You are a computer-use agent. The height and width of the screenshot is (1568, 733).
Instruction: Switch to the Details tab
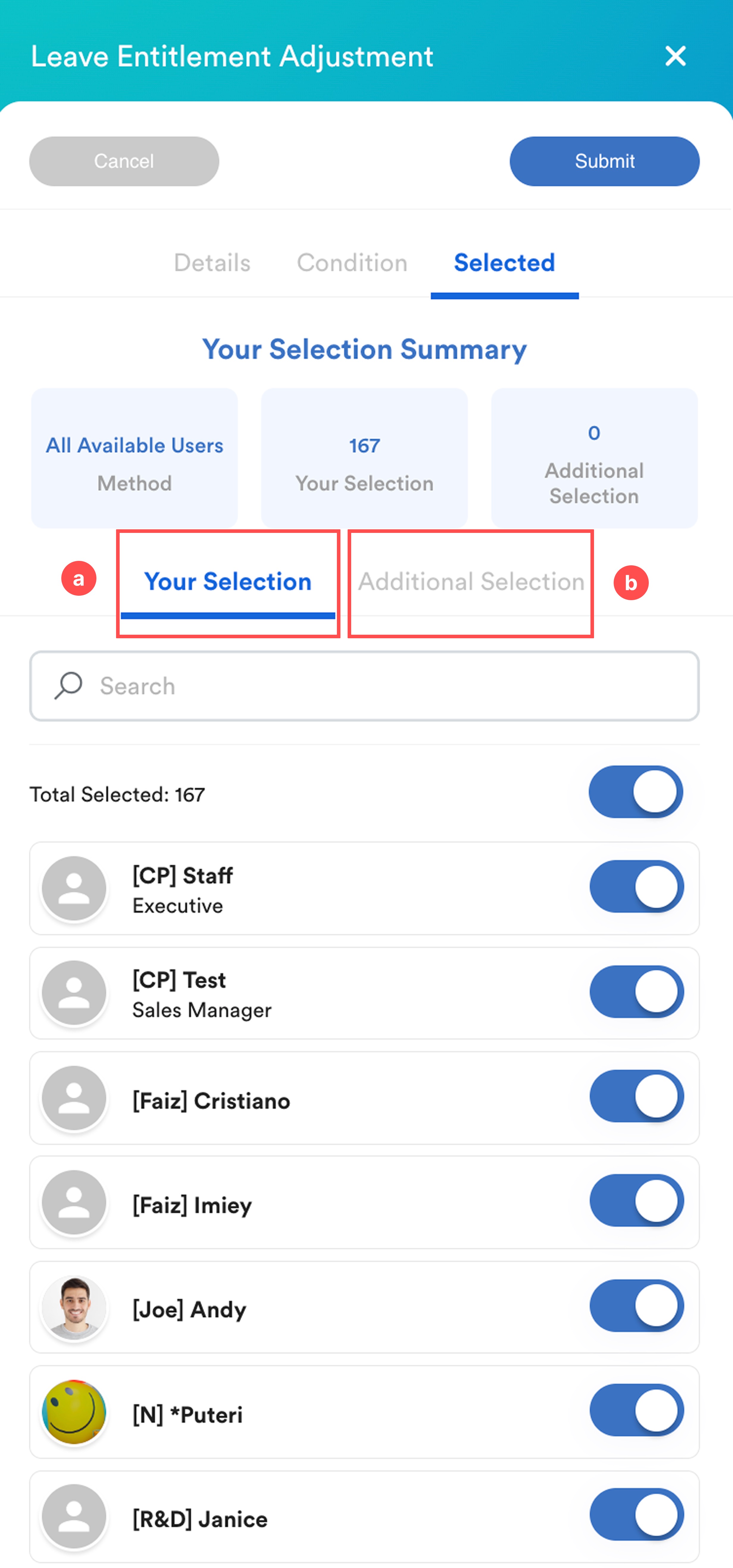point(212,263)
